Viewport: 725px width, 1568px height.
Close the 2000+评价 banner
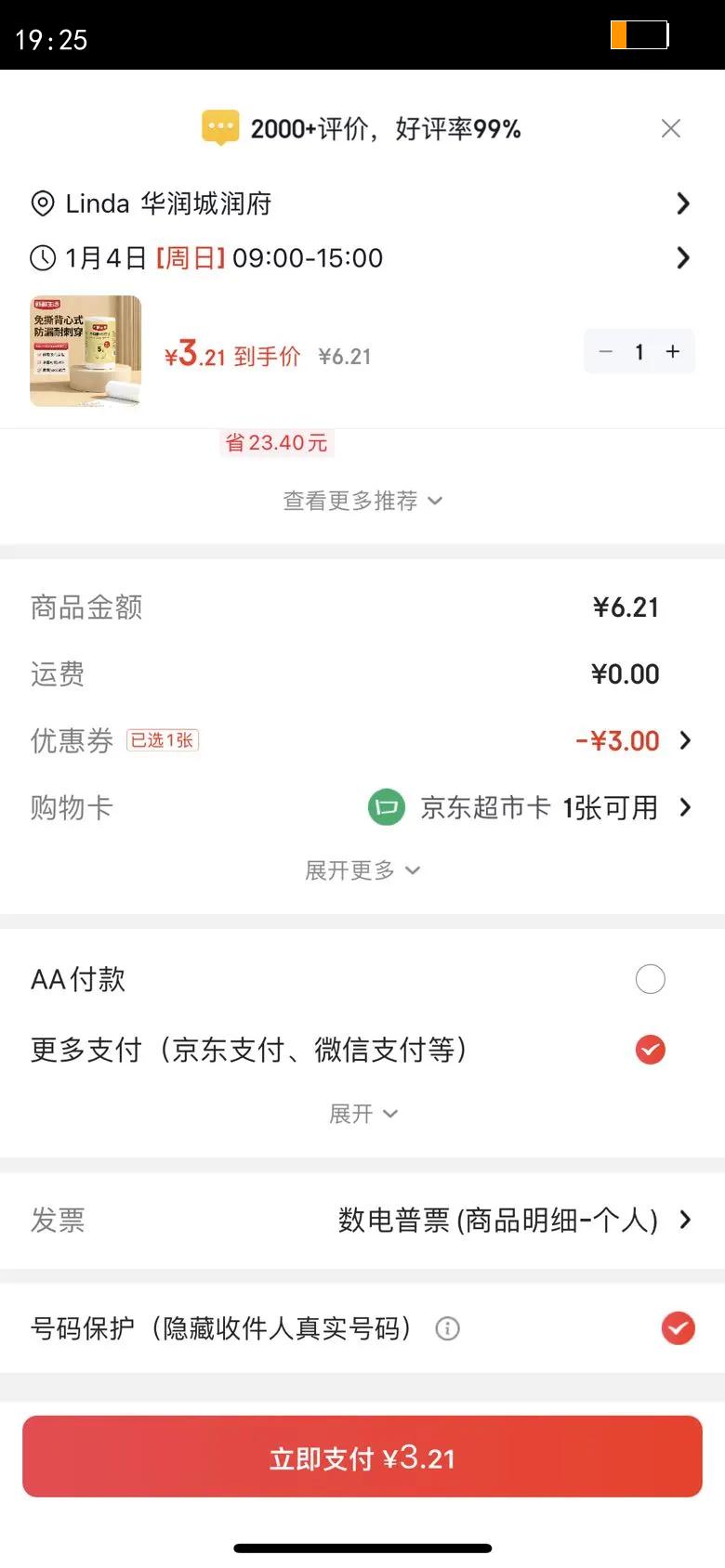pos(671,128)
